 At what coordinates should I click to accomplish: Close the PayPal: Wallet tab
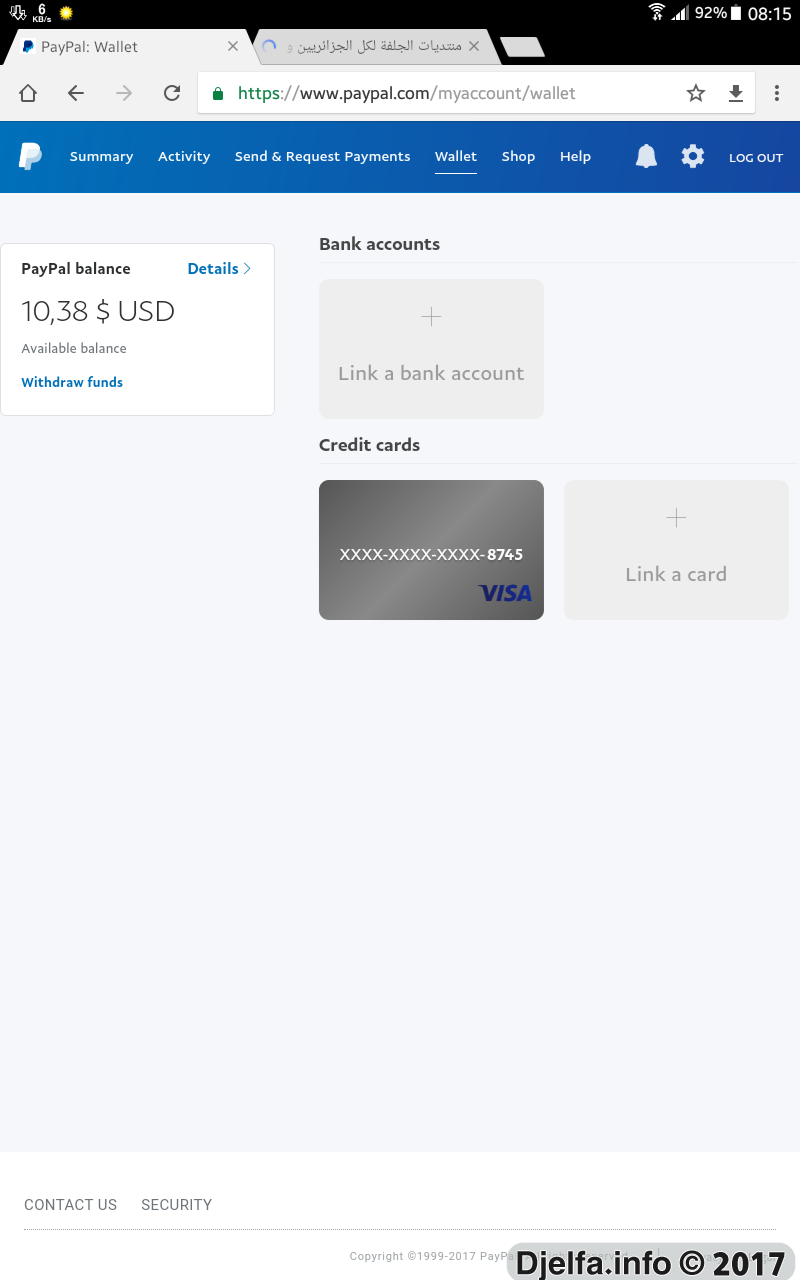233,46
